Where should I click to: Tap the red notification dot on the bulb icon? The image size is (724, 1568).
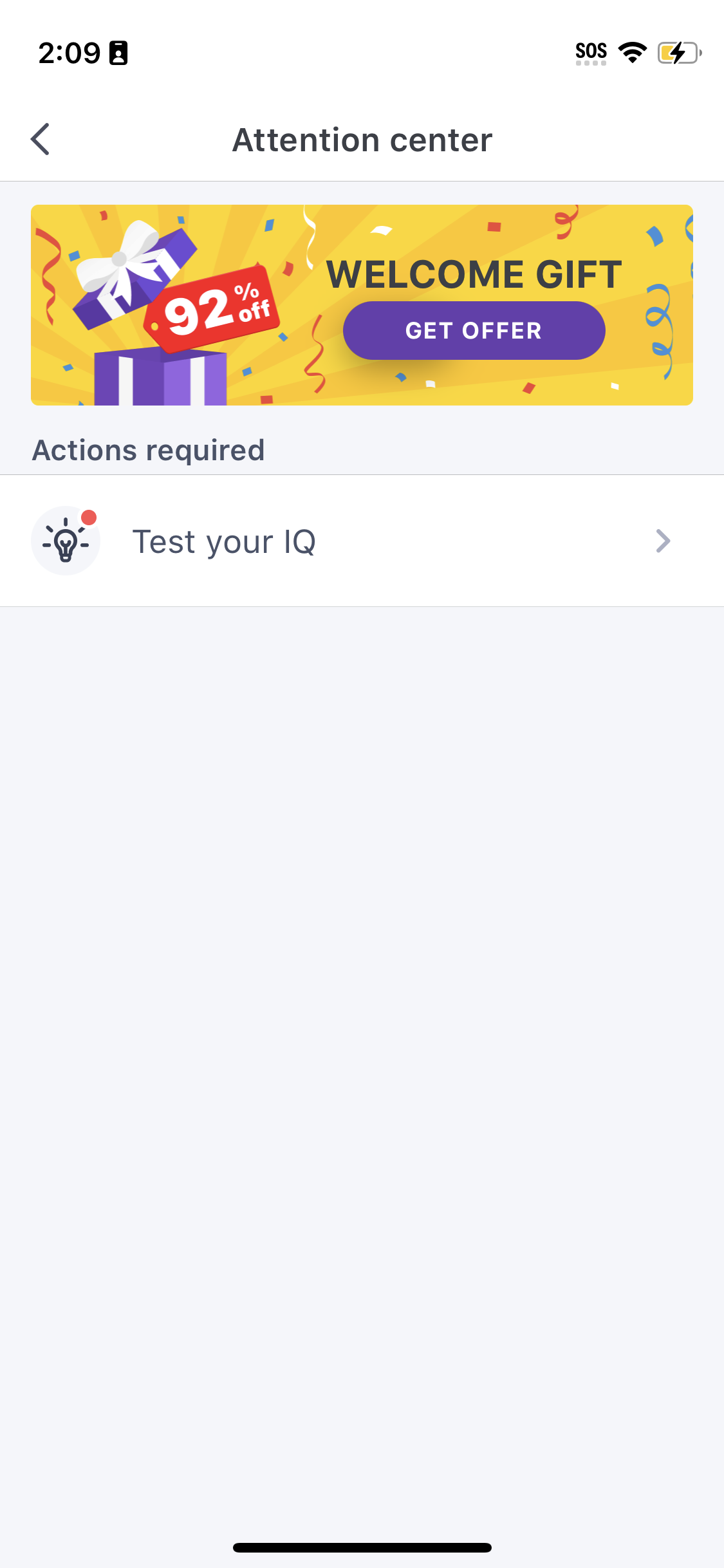[89, 516]
